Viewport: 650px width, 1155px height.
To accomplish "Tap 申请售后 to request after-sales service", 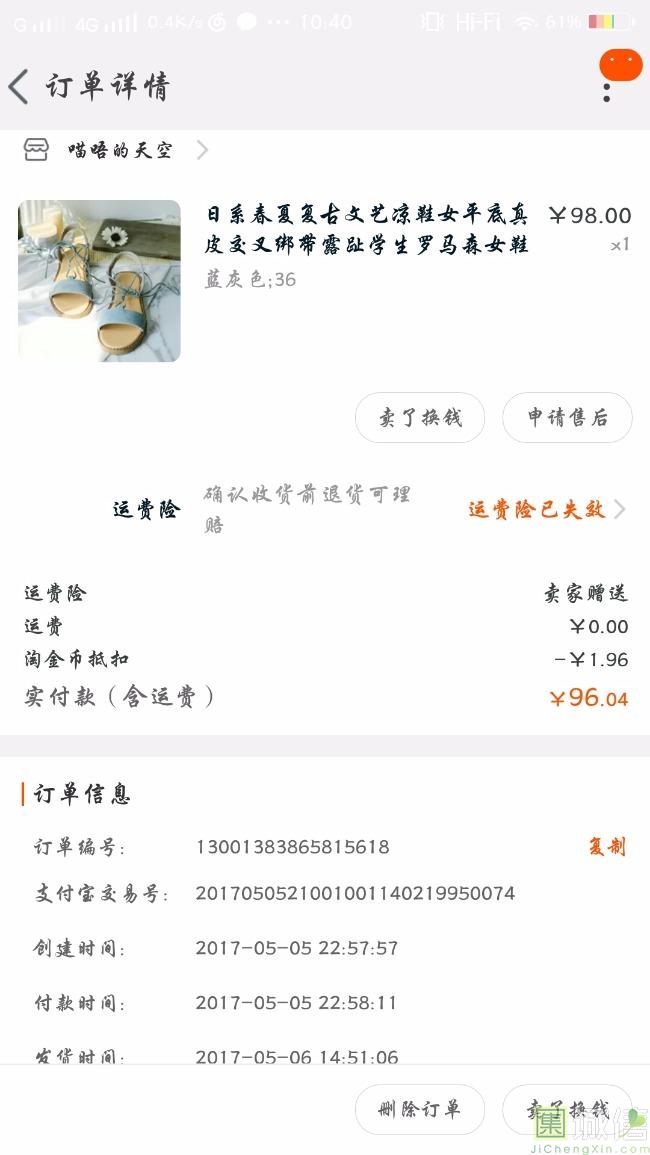I will coord(567,418).
